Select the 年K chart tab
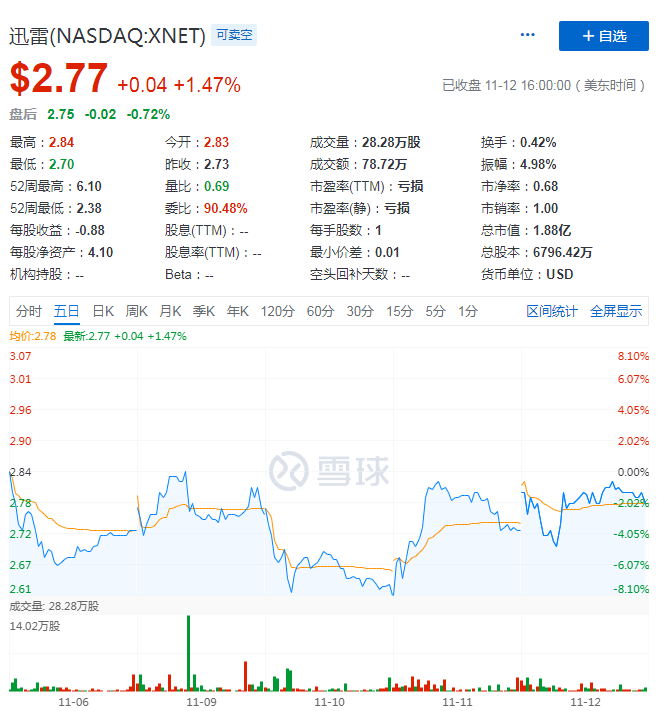Screen dimensions: 669x711 pyautogui.click(x=237, y=311)
